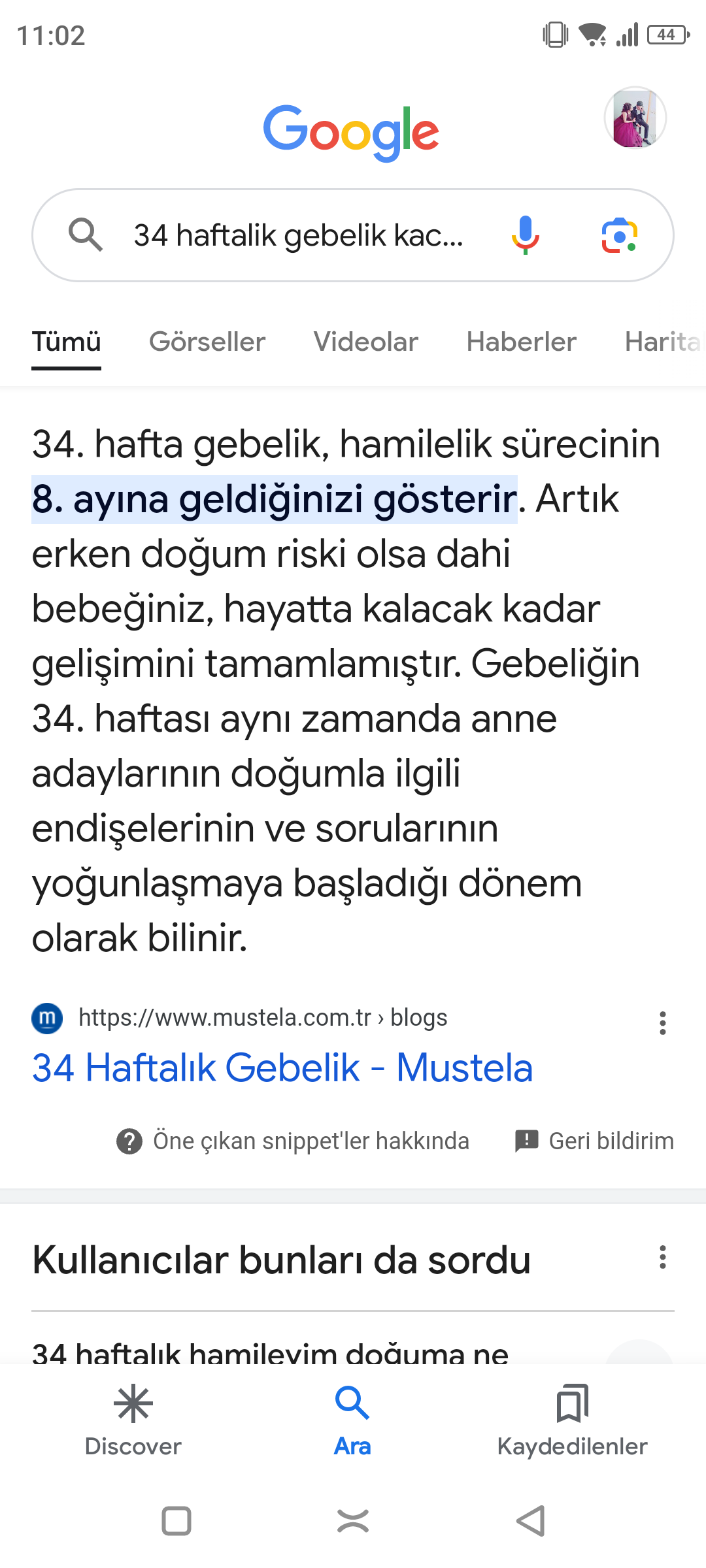Switch to the Görseller tab

207,342
